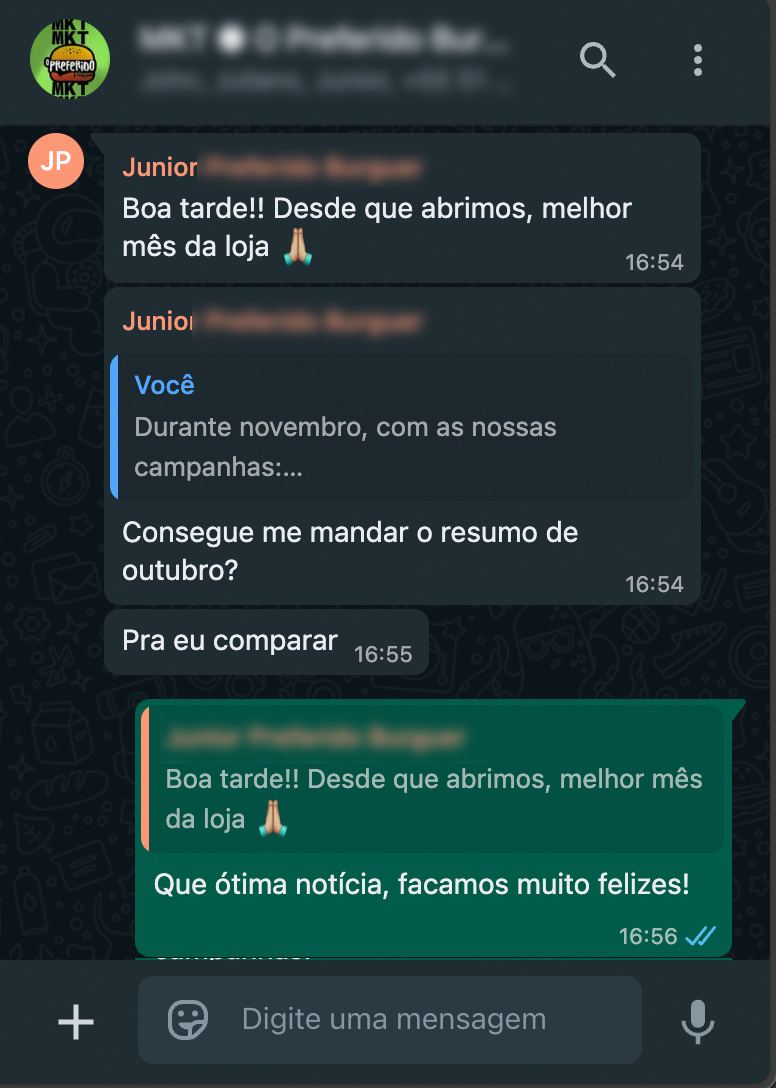The height and width of the screenshot is (1088, 776).
Task: Jump to quoted 'Durante novembro' message
Action: (402, 427)
